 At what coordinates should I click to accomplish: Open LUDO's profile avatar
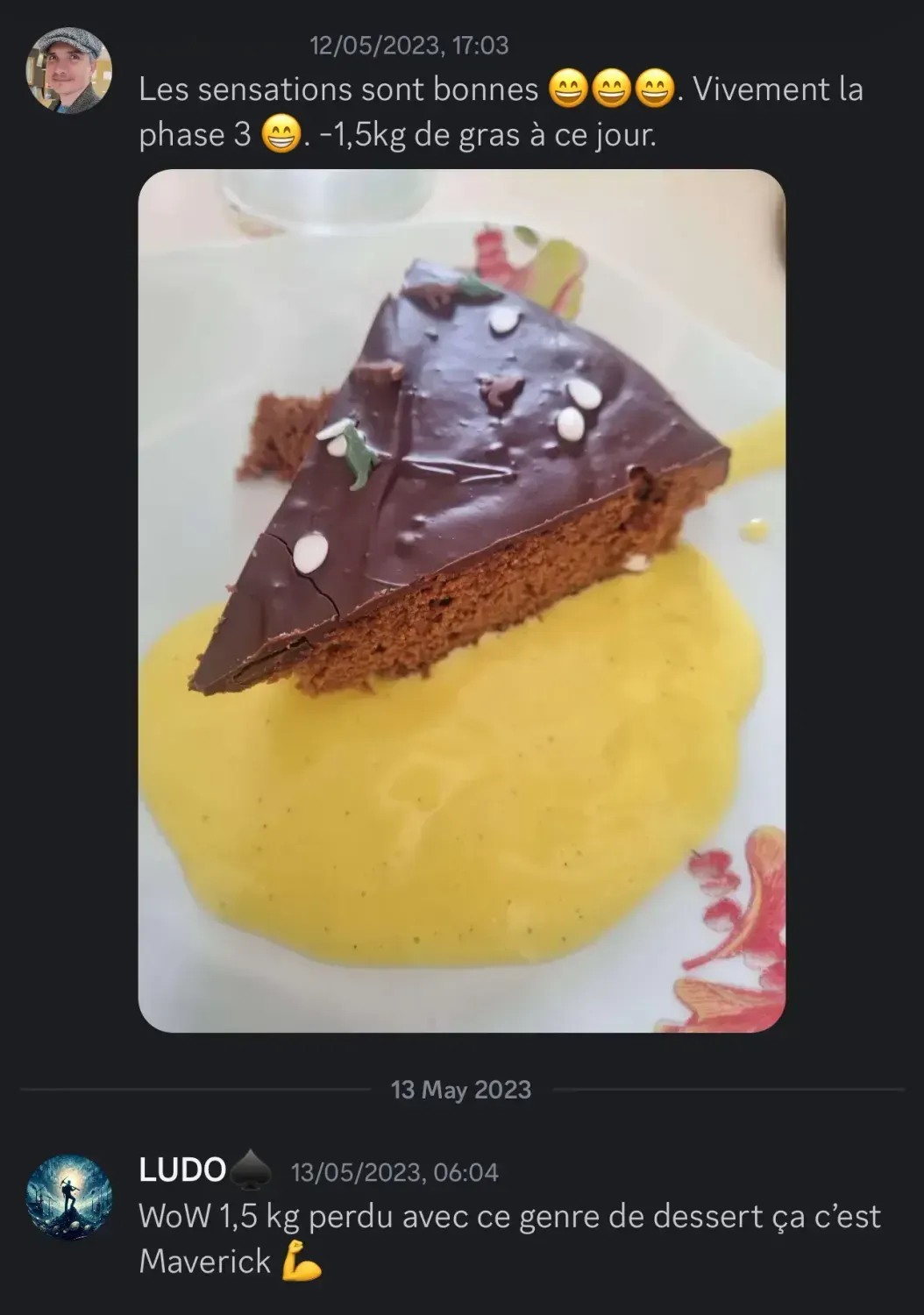[x=69, y=1197]
